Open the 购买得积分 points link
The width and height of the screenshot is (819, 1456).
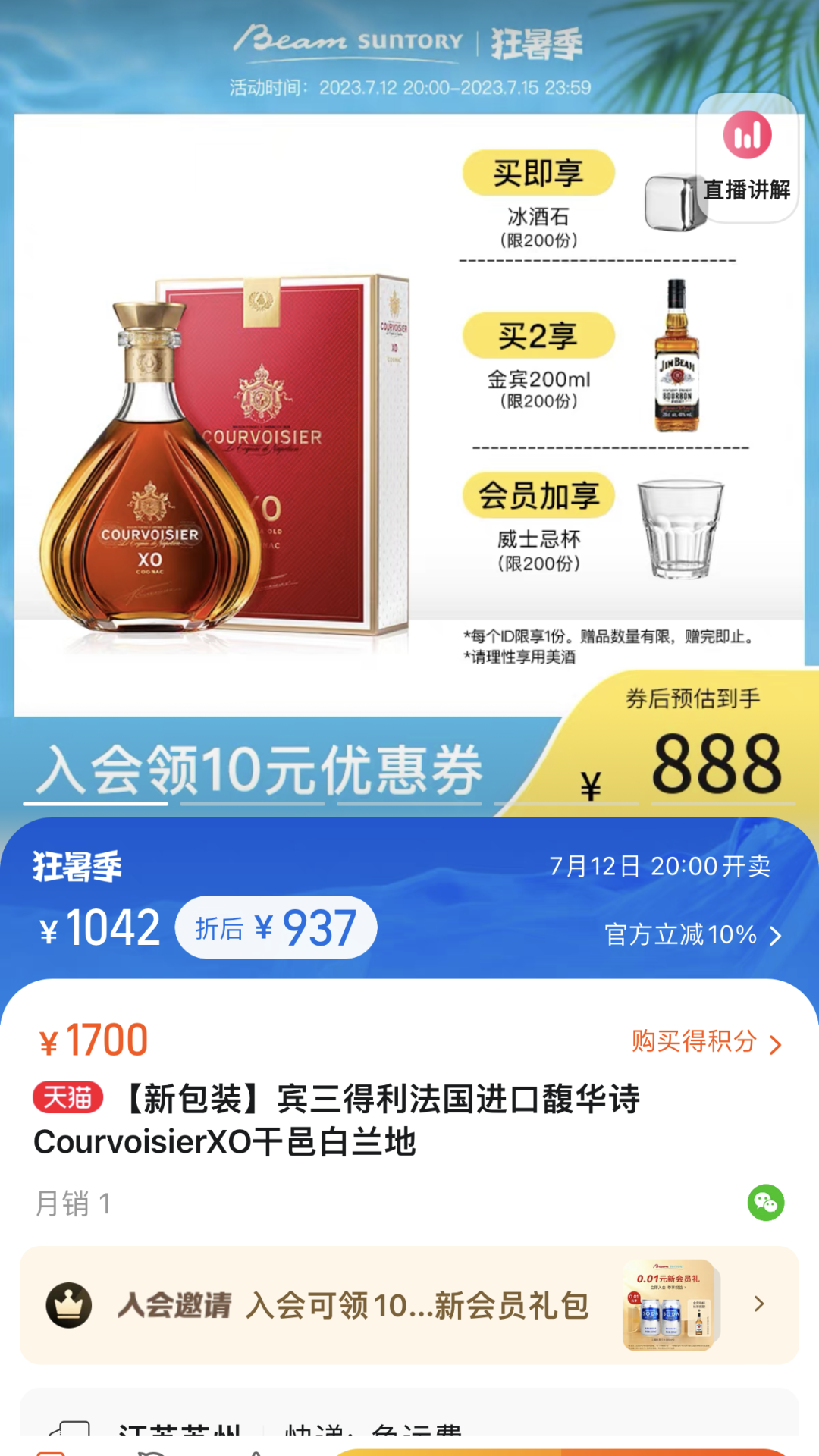coord(707,1042)
